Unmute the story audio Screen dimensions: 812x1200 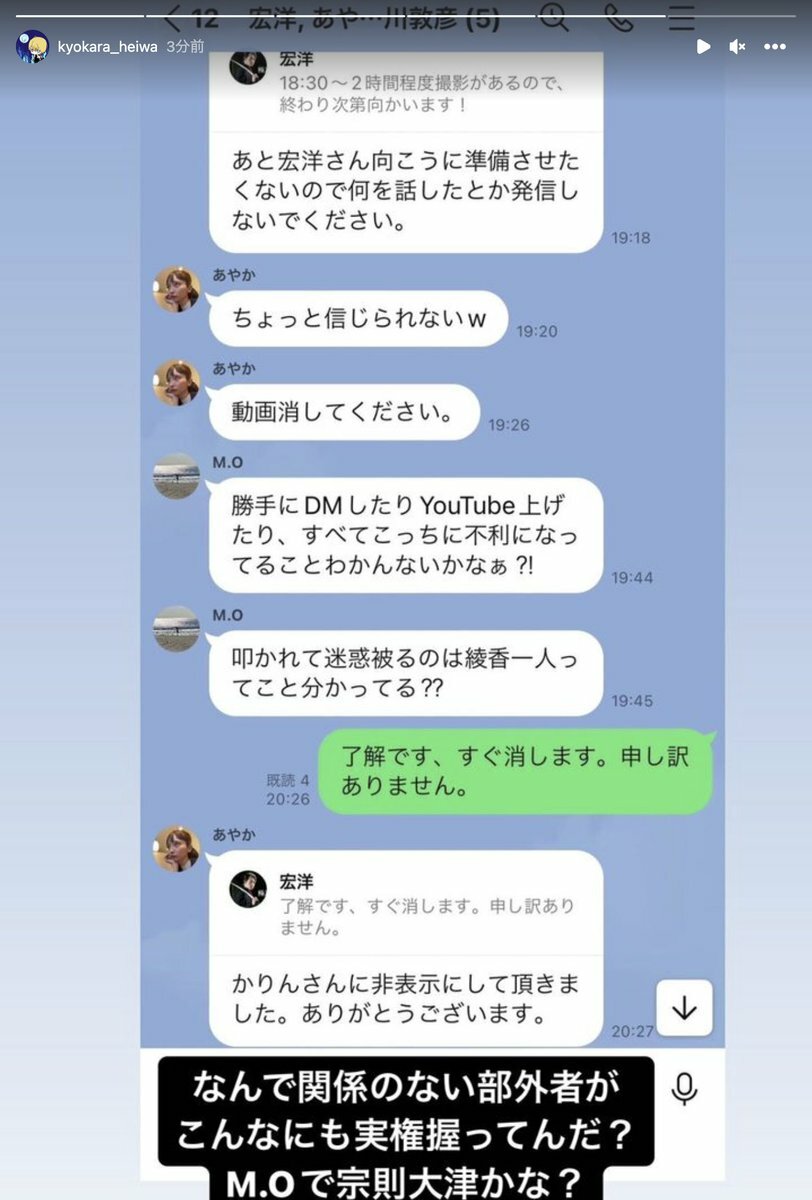738,47
